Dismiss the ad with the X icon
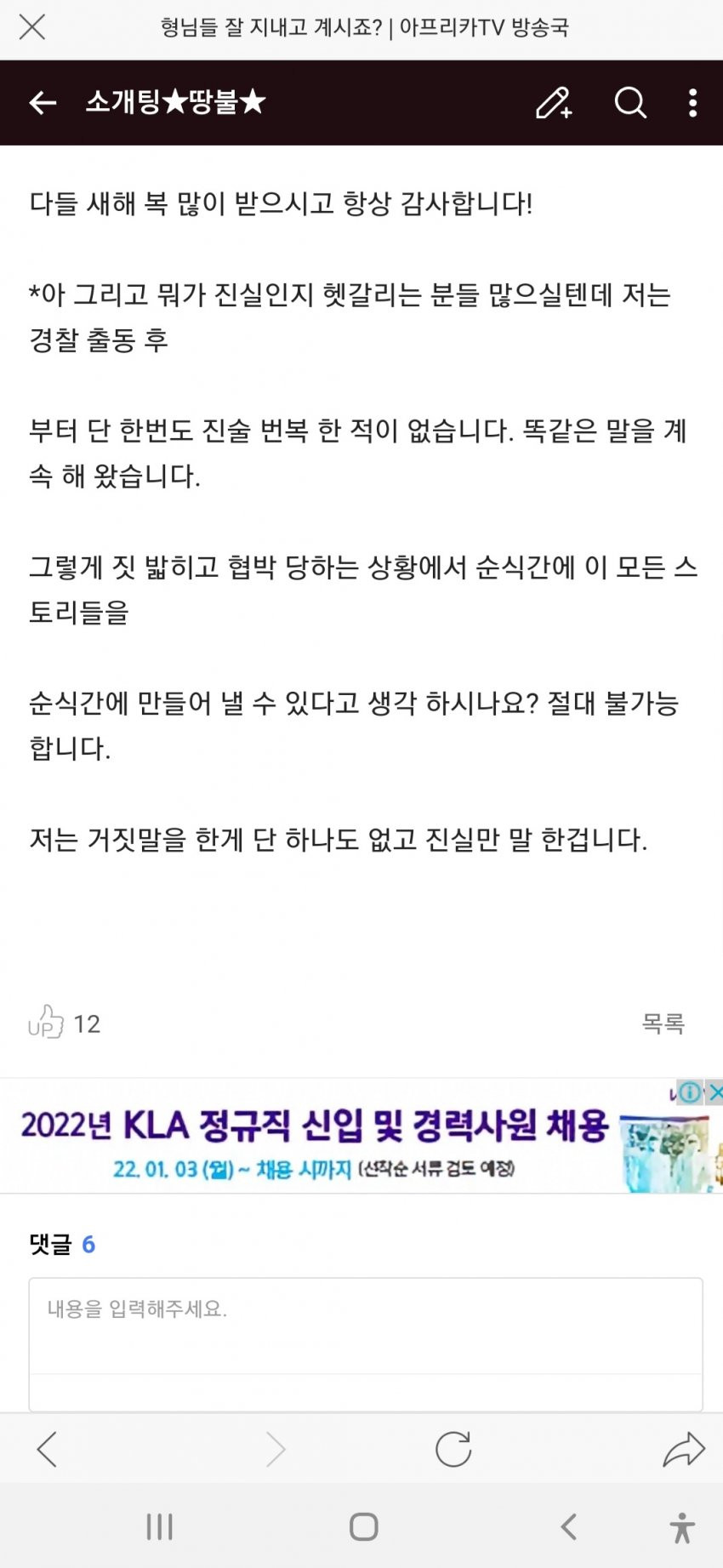 click(x=715, y=1092)
